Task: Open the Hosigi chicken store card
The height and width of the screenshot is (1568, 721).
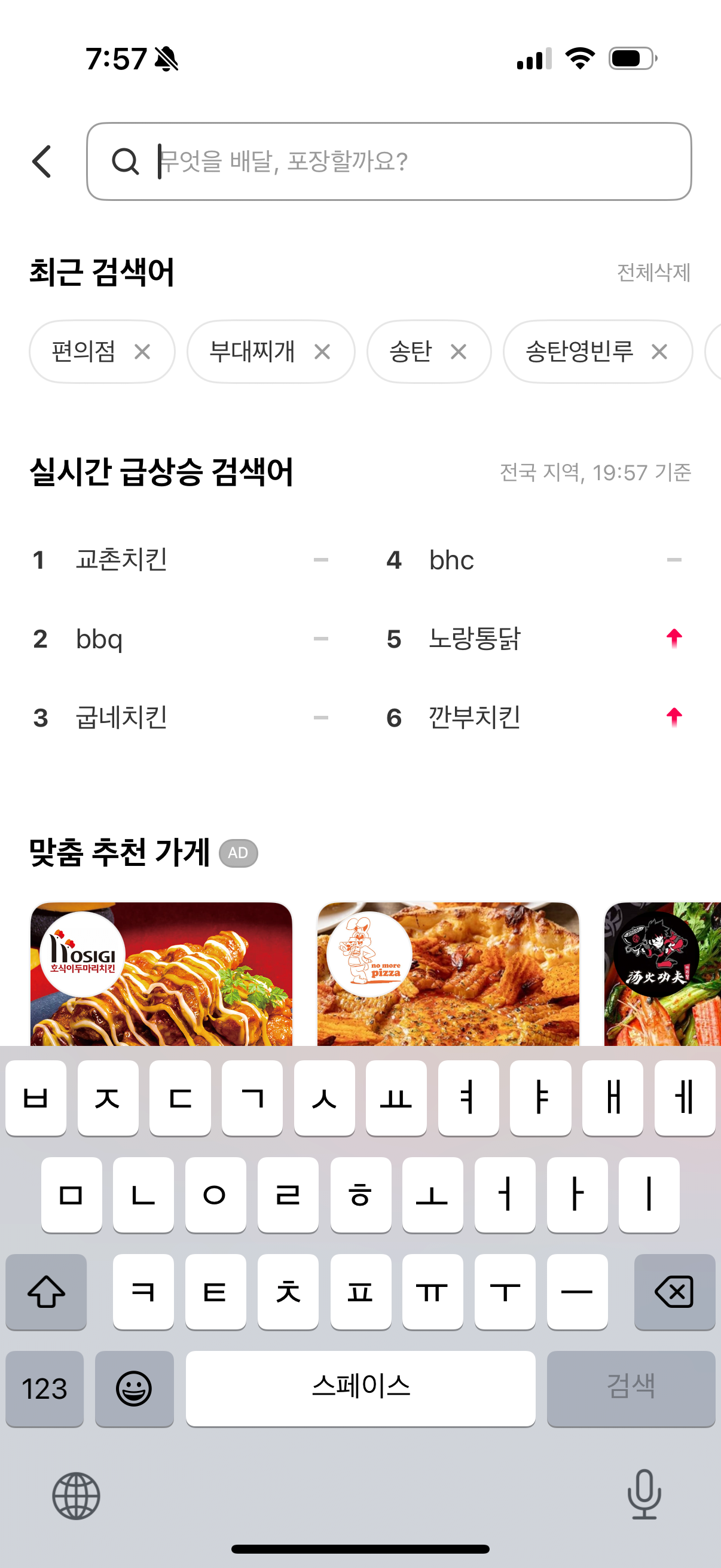Action: (x=161, y=974)
